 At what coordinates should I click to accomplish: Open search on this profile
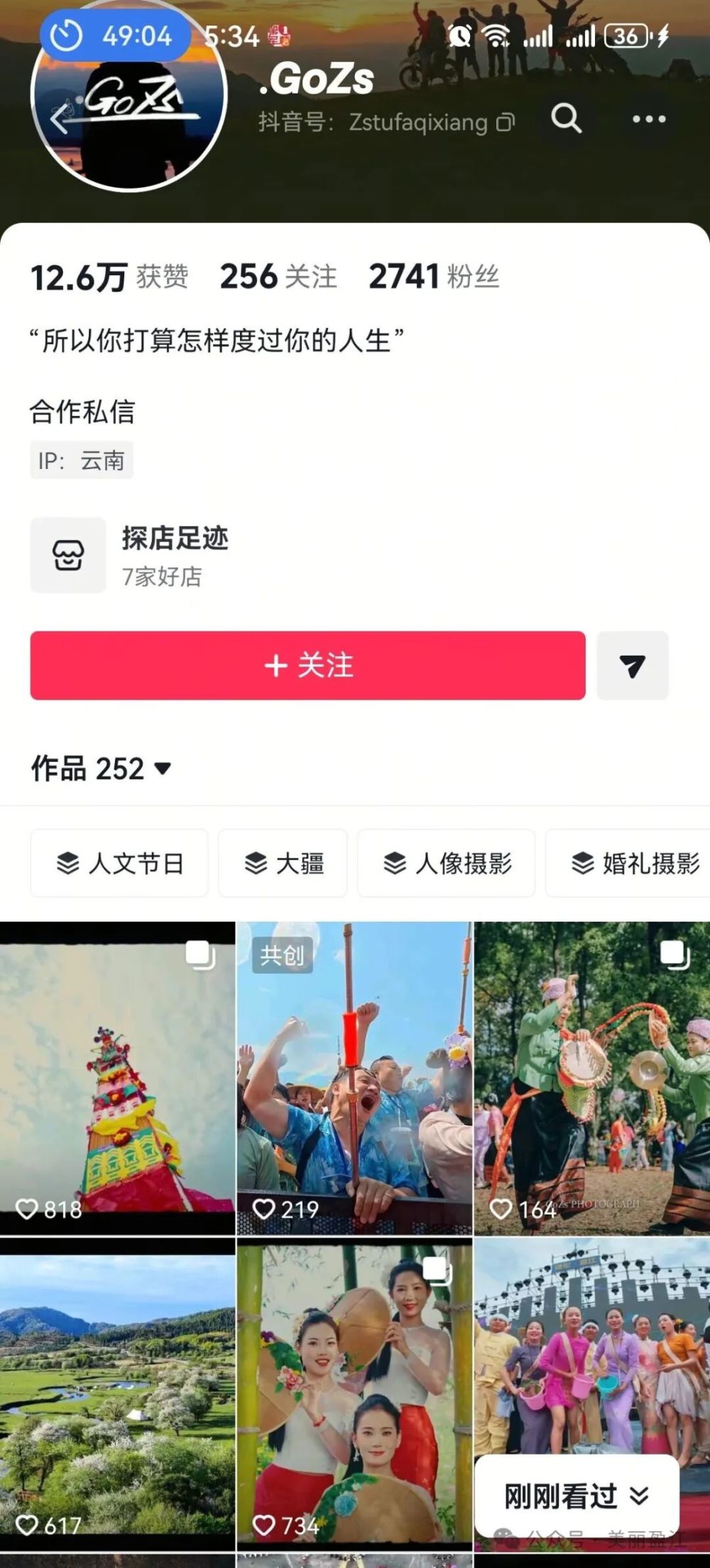[566, 119]
